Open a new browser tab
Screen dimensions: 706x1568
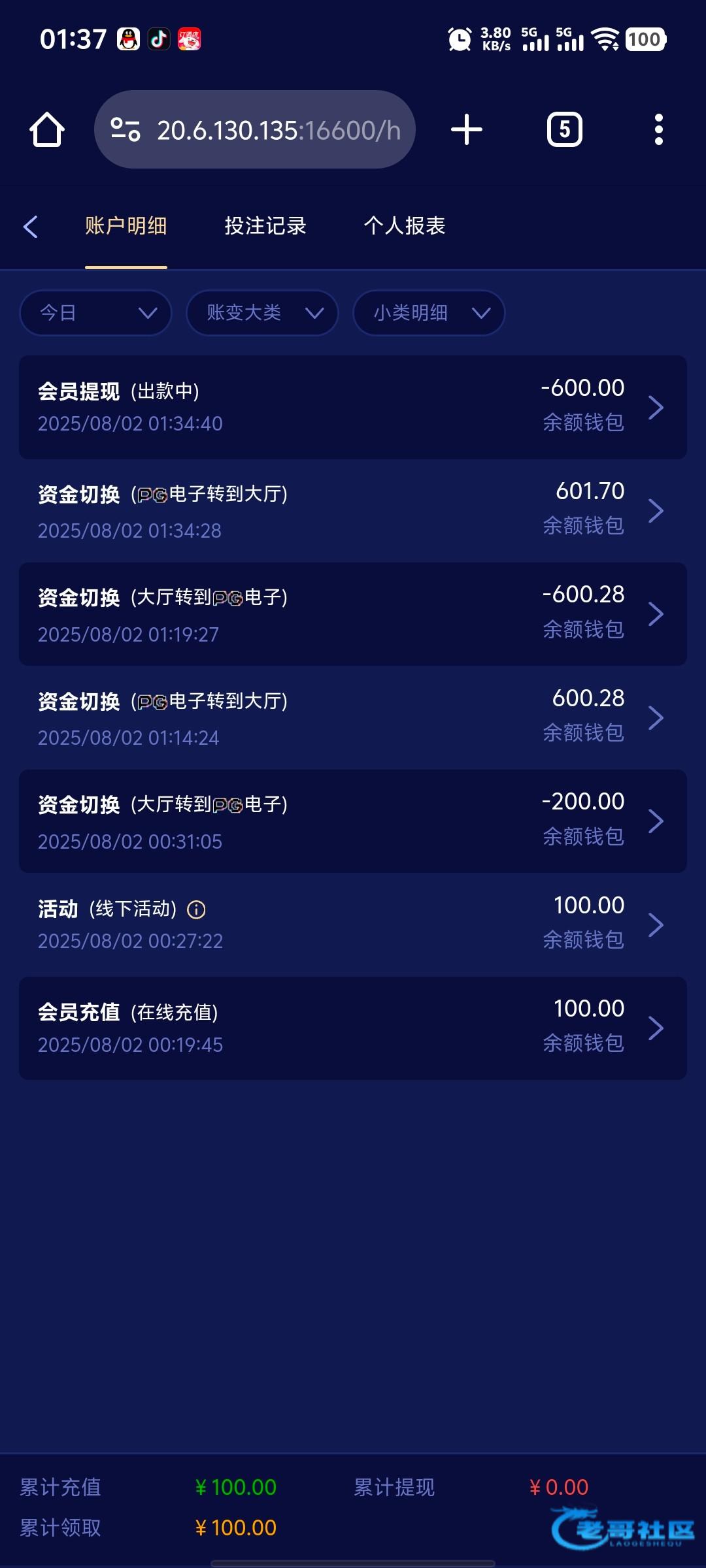tap(467, 129)
